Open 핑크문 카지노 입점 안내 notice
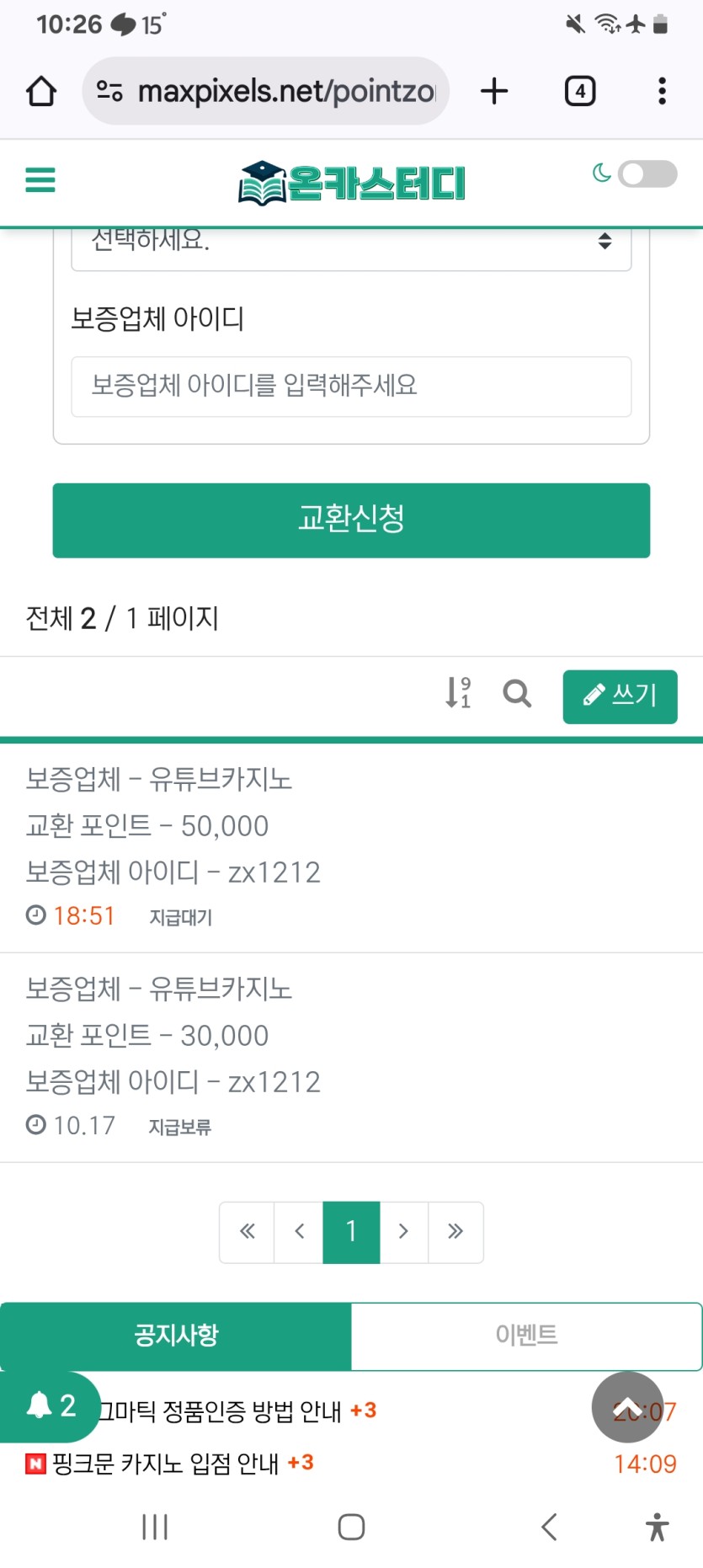Image resolution: width=703 pixels, height=1568 pixels. [x=165, y=1464]
